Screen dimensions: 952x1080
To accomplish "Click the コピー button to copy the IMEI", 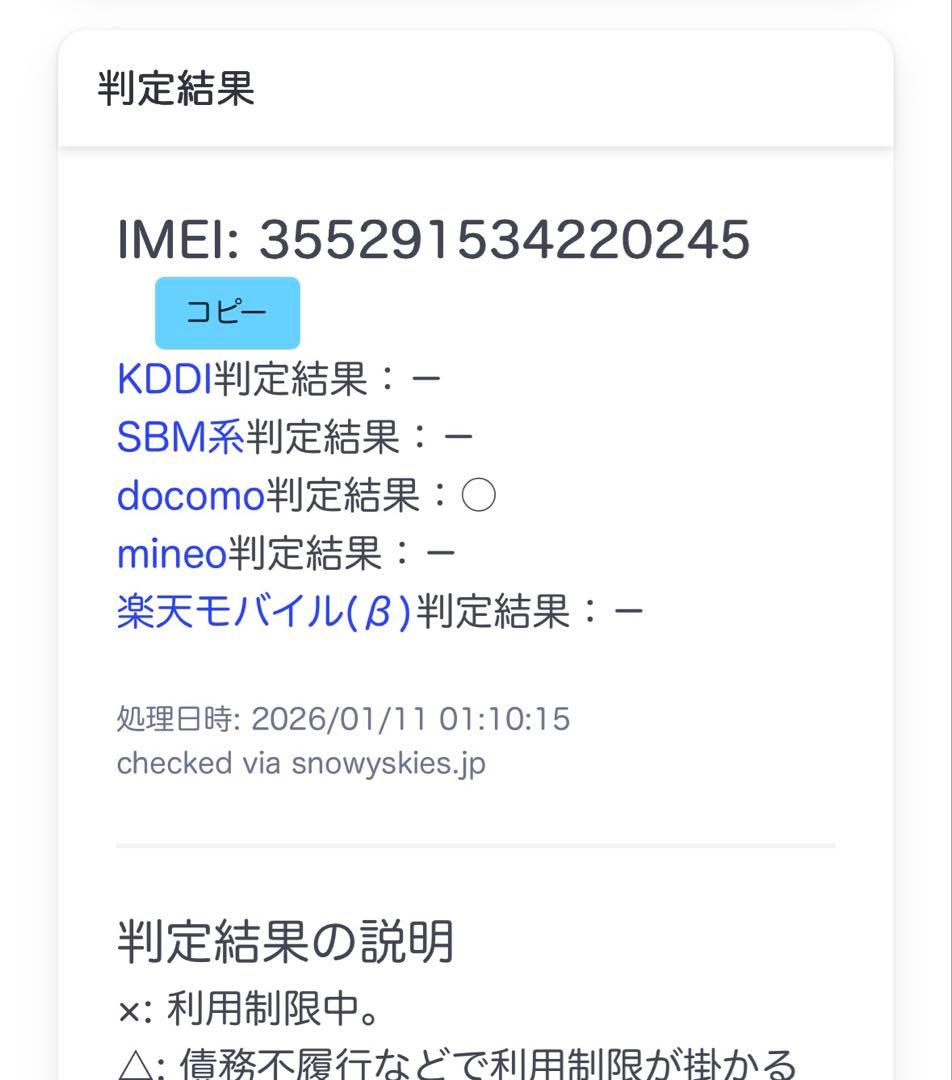I will tap(228, 311).
